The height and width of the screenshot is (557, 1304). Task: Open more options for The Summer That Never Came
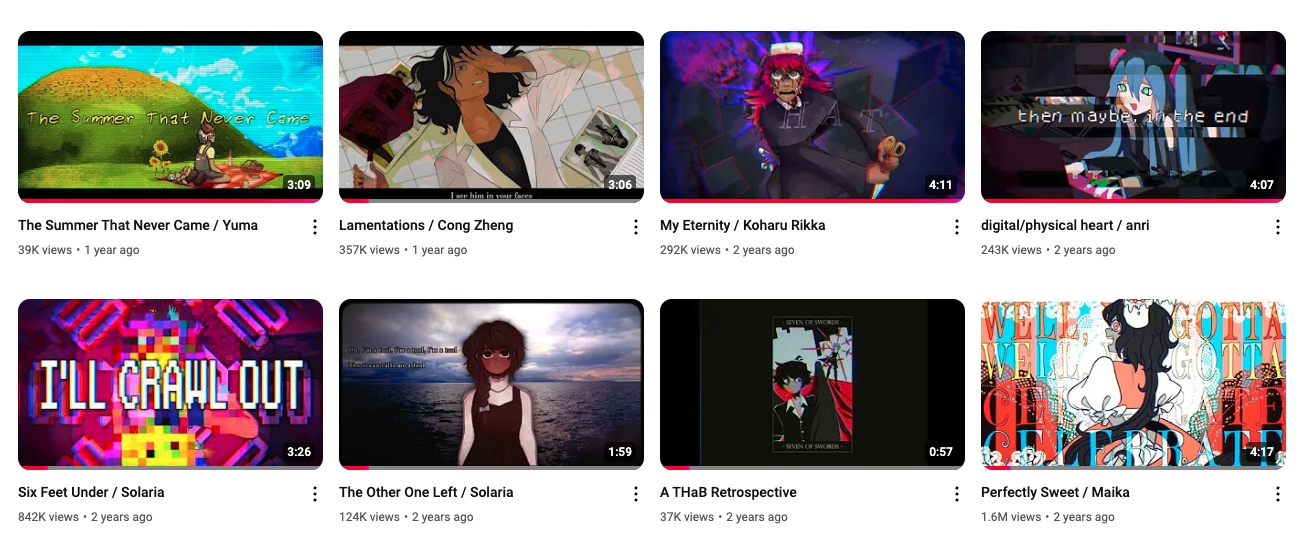coord(314,227)
